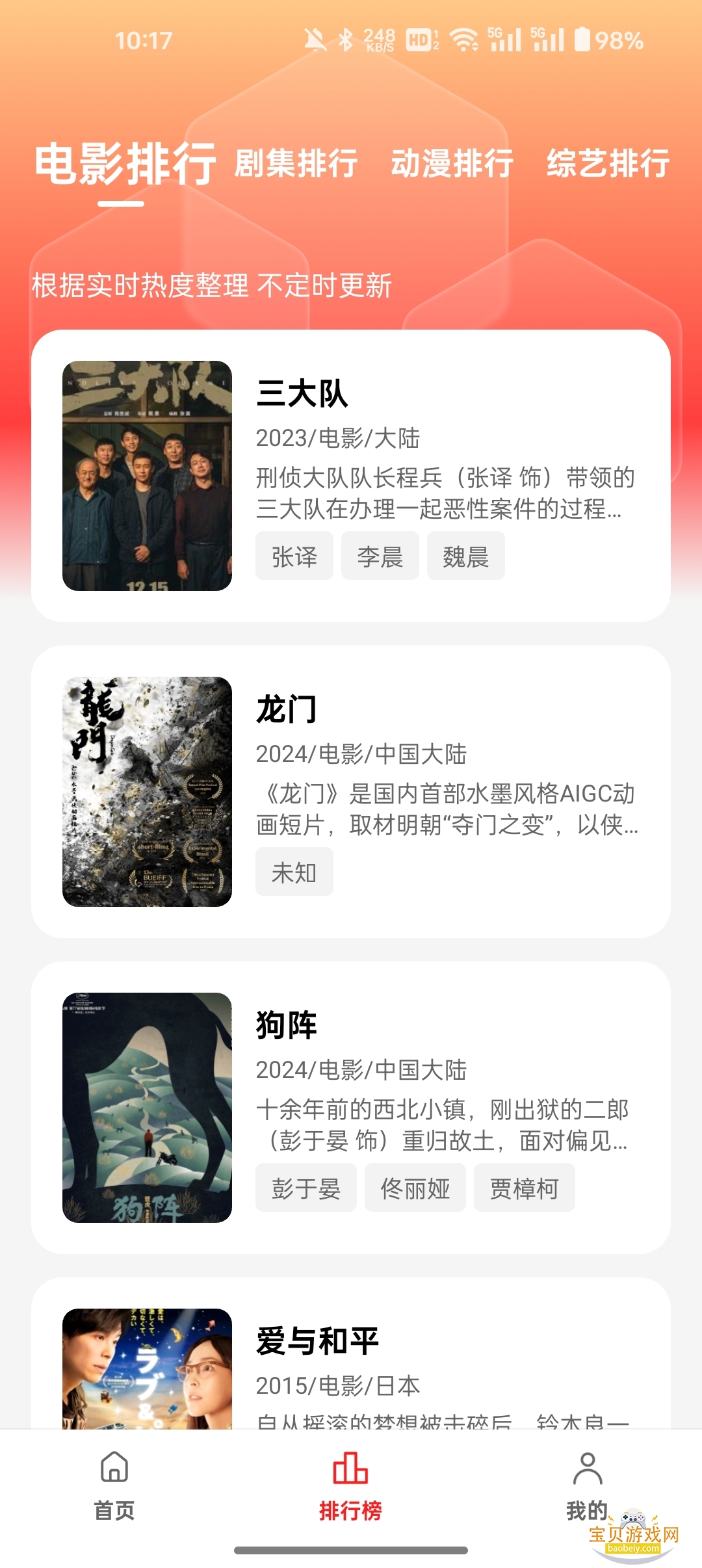Tap the 彭于晏 actor chip
The image size is (702, 1568).
click(306, 1188)
